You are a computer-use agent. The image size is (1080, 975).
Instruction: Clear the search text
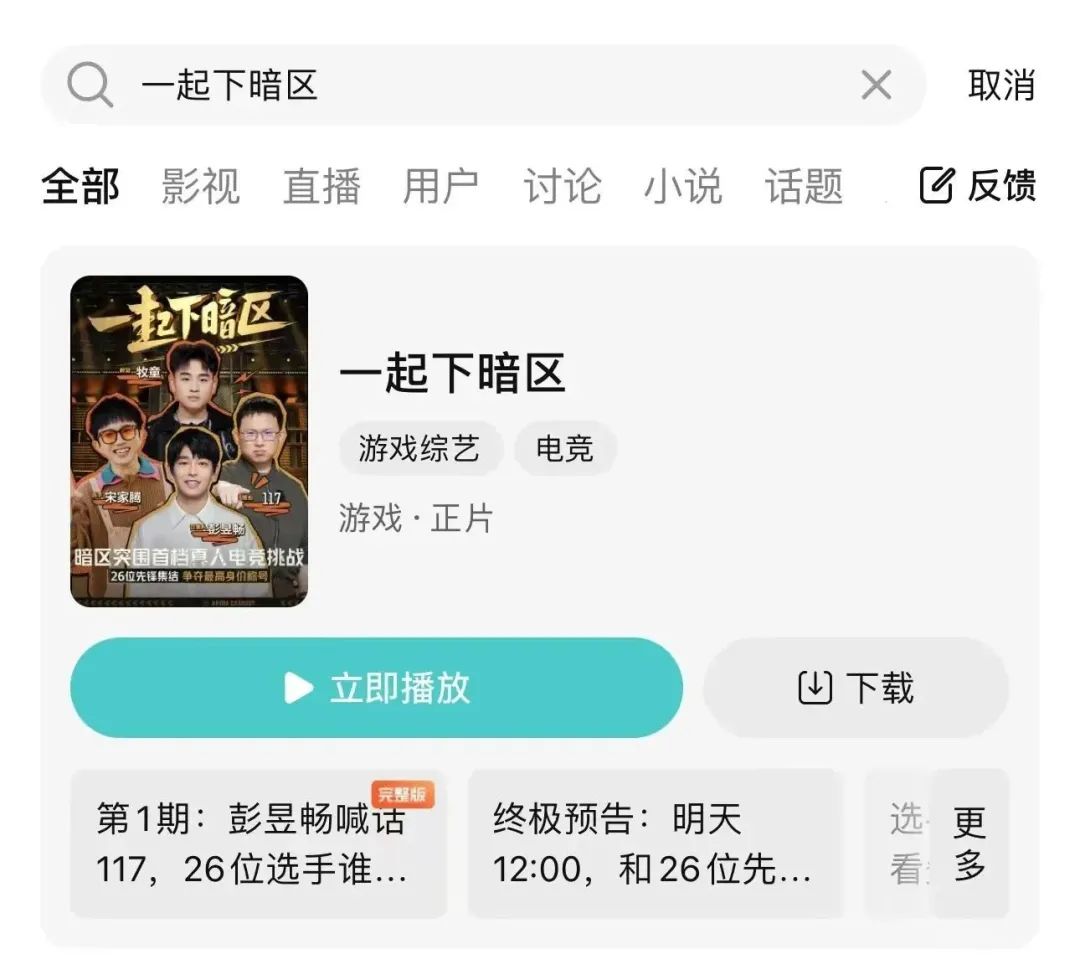876,86
